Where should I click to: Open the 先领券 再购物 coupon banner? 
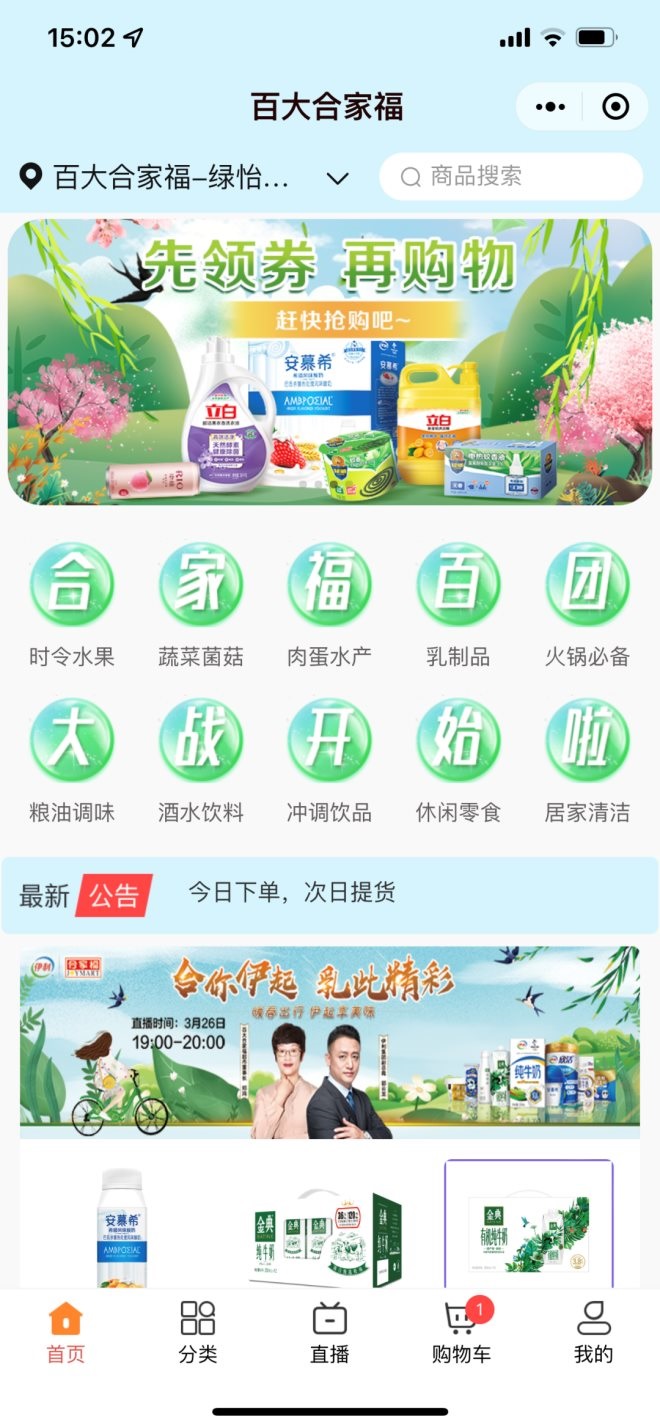point(330,362)
